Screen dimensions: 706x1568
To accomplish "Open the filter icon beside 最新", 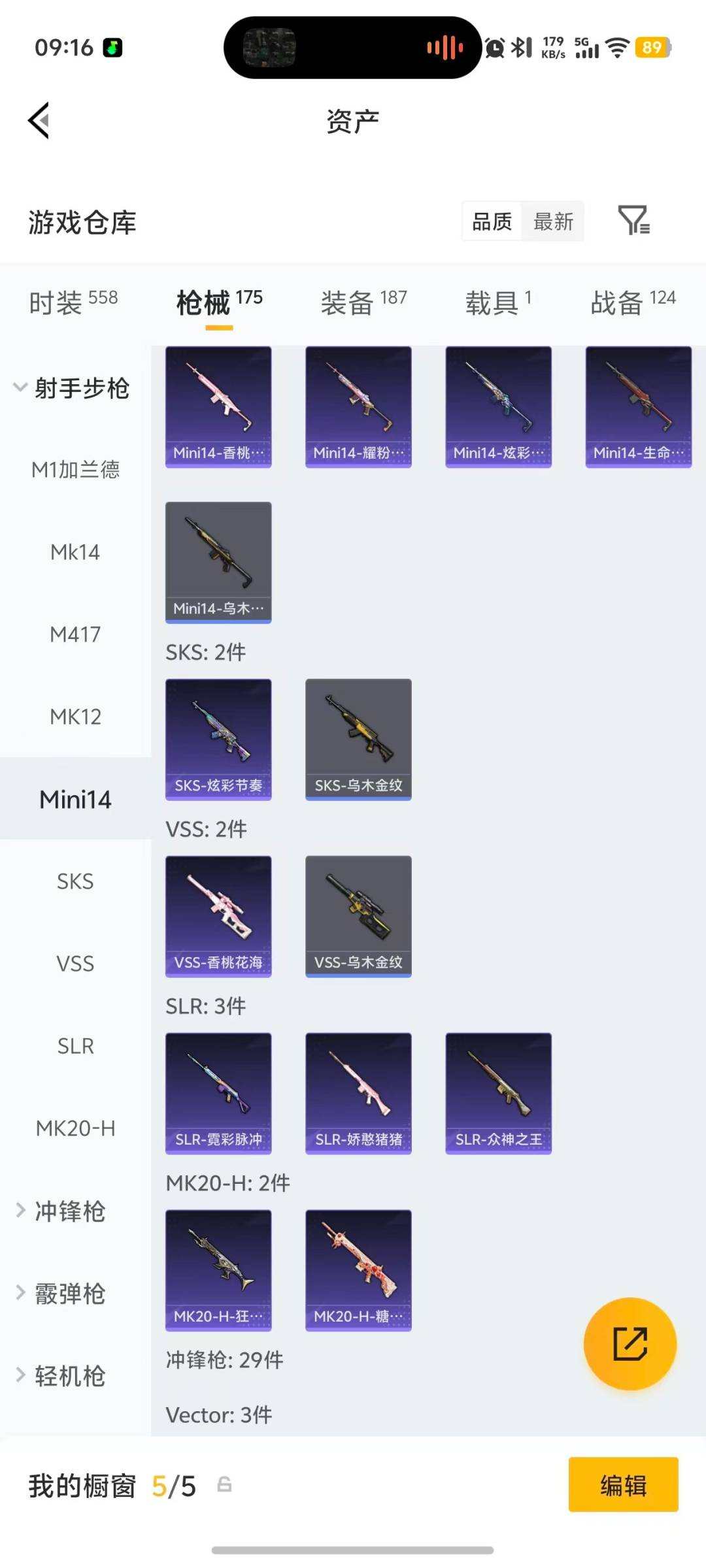I will (x=633, y=220).
